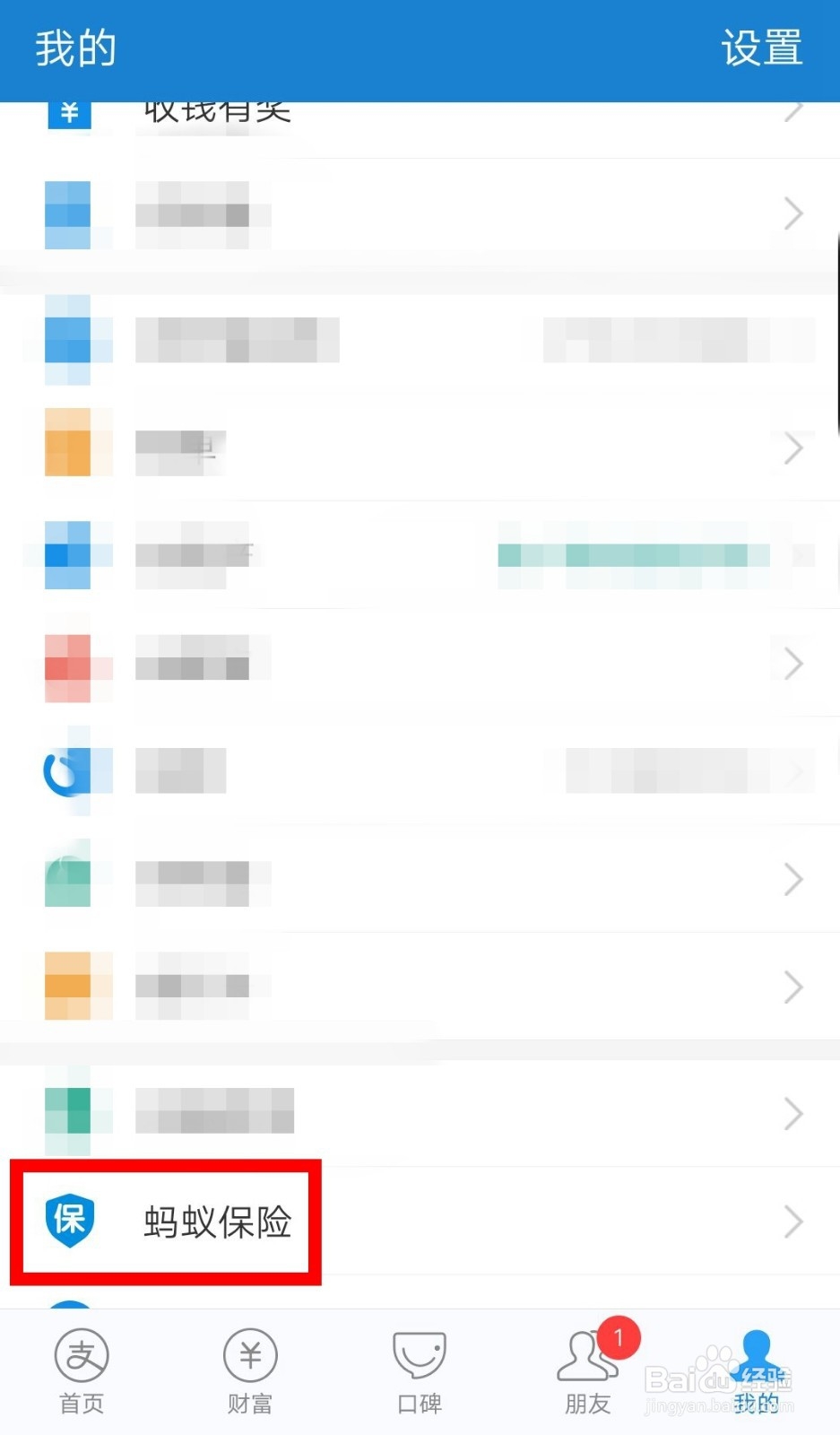Screen dimensions: 840x1435
Task: Click the red notification badge on 朋友
Action: (x=619, y=1336)
